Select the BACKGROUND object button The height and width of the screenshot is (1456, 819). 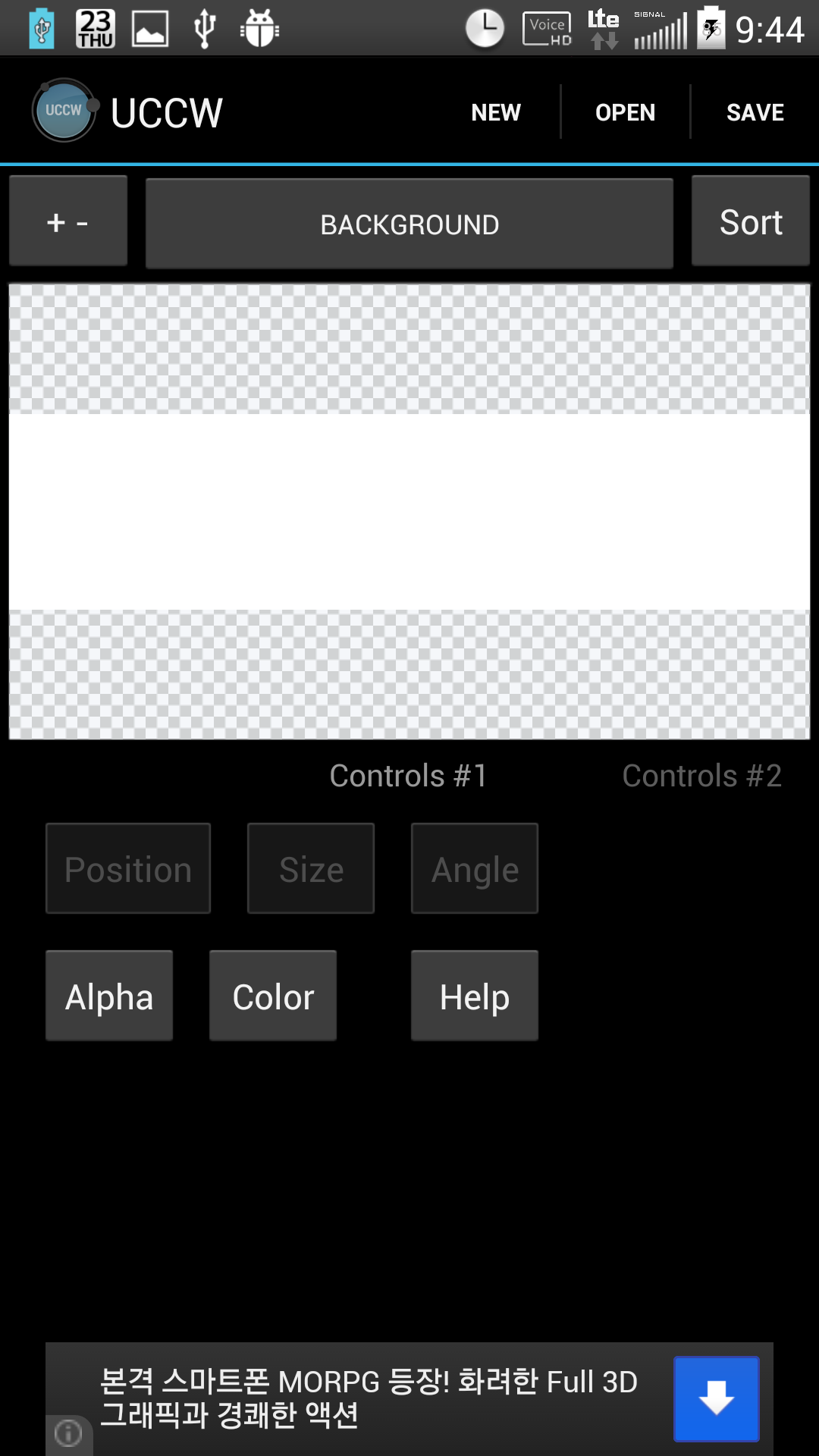coord(409,224)
